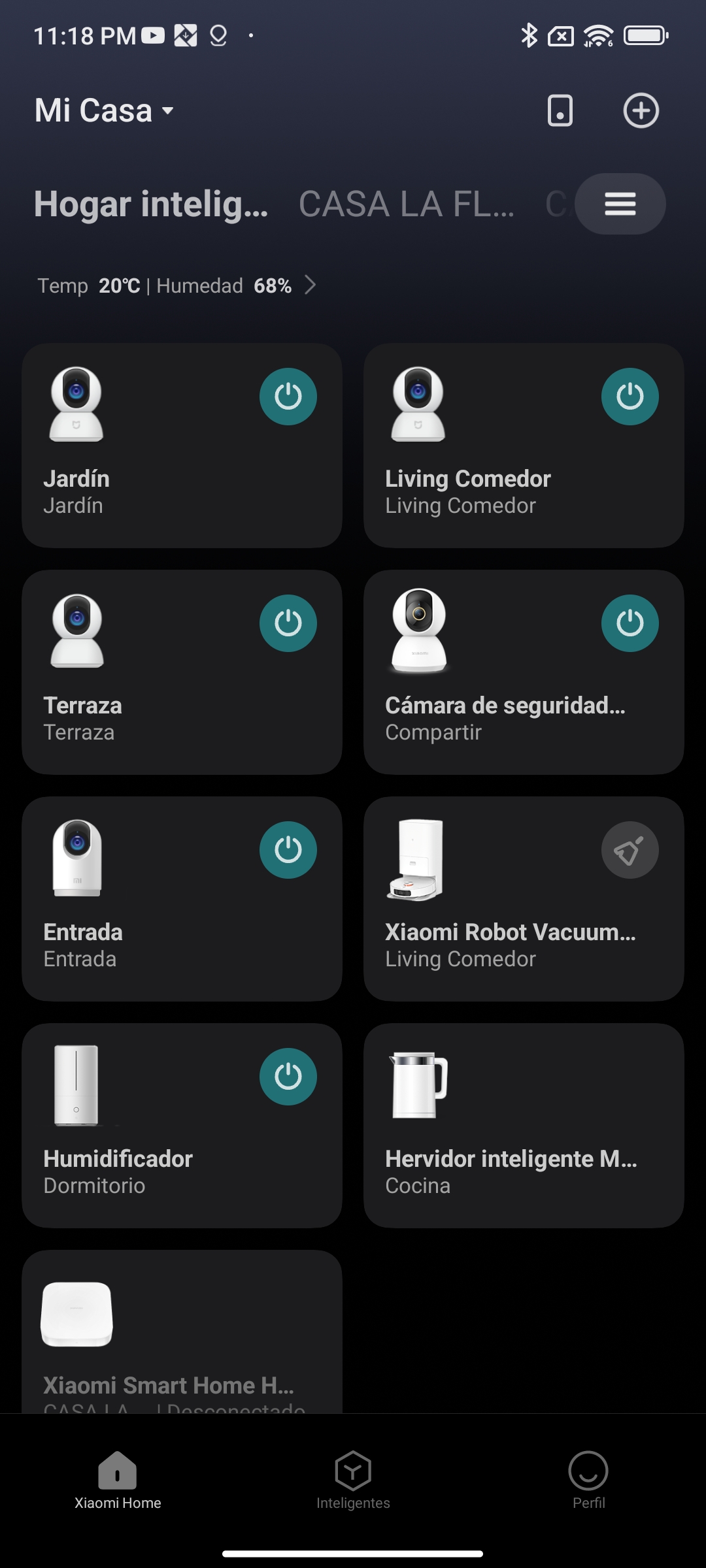
Task: Toggle power on the Terraza camera
Action: click(x=288, y=623)
